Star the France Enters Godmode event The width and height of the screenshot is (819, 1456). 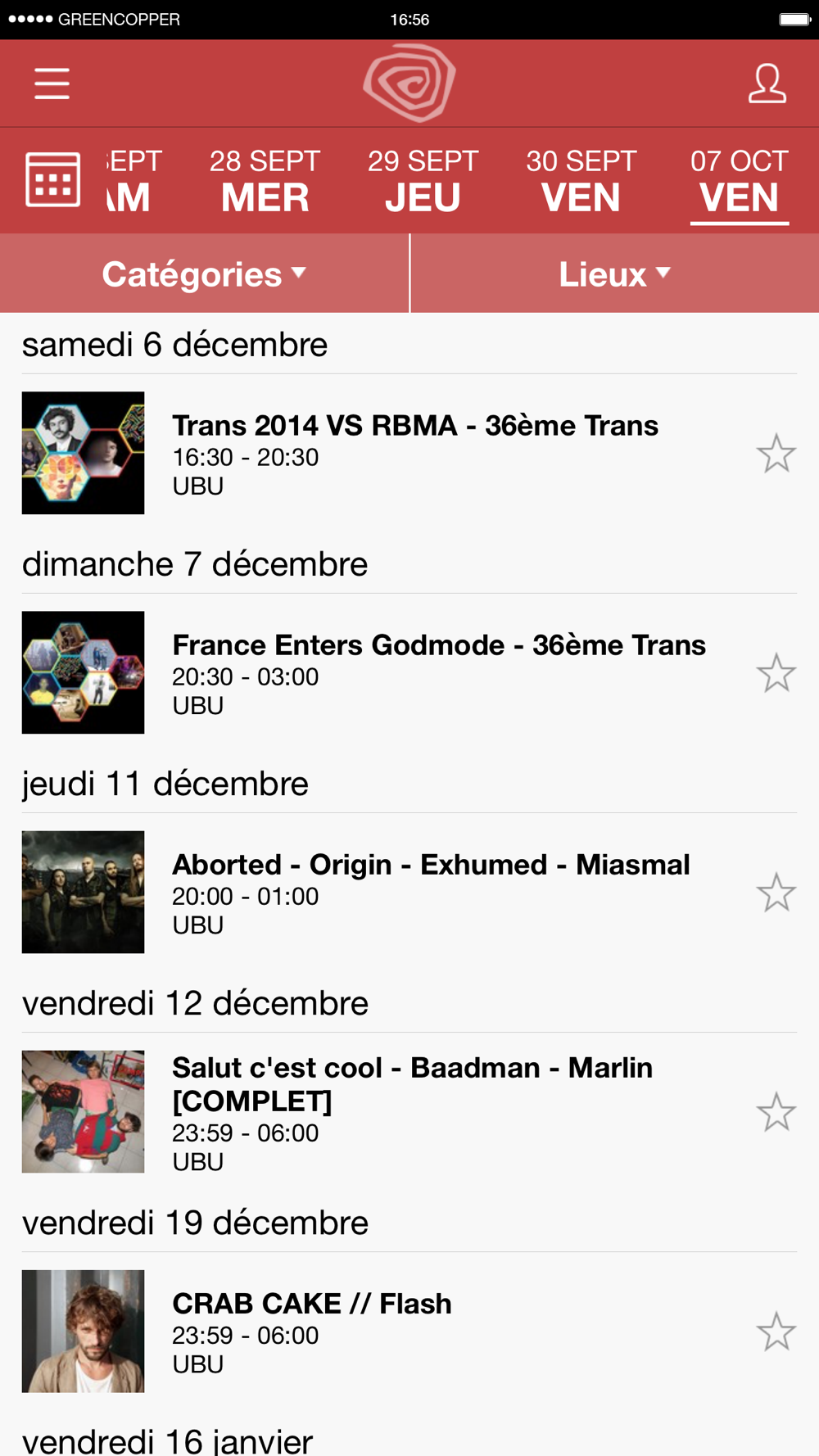(776, 672)
